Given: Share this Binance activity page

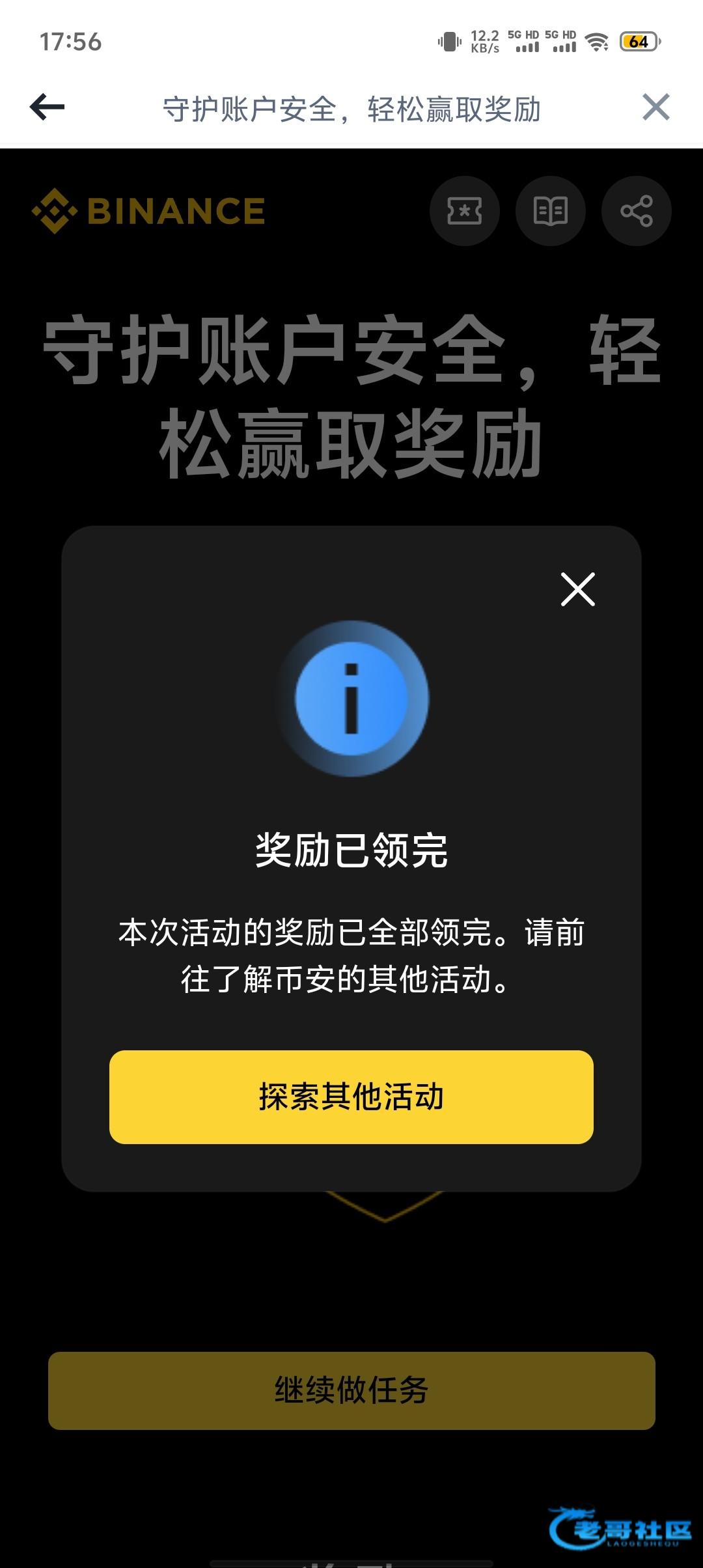Looking at the screenshot, I should (637, 211).
